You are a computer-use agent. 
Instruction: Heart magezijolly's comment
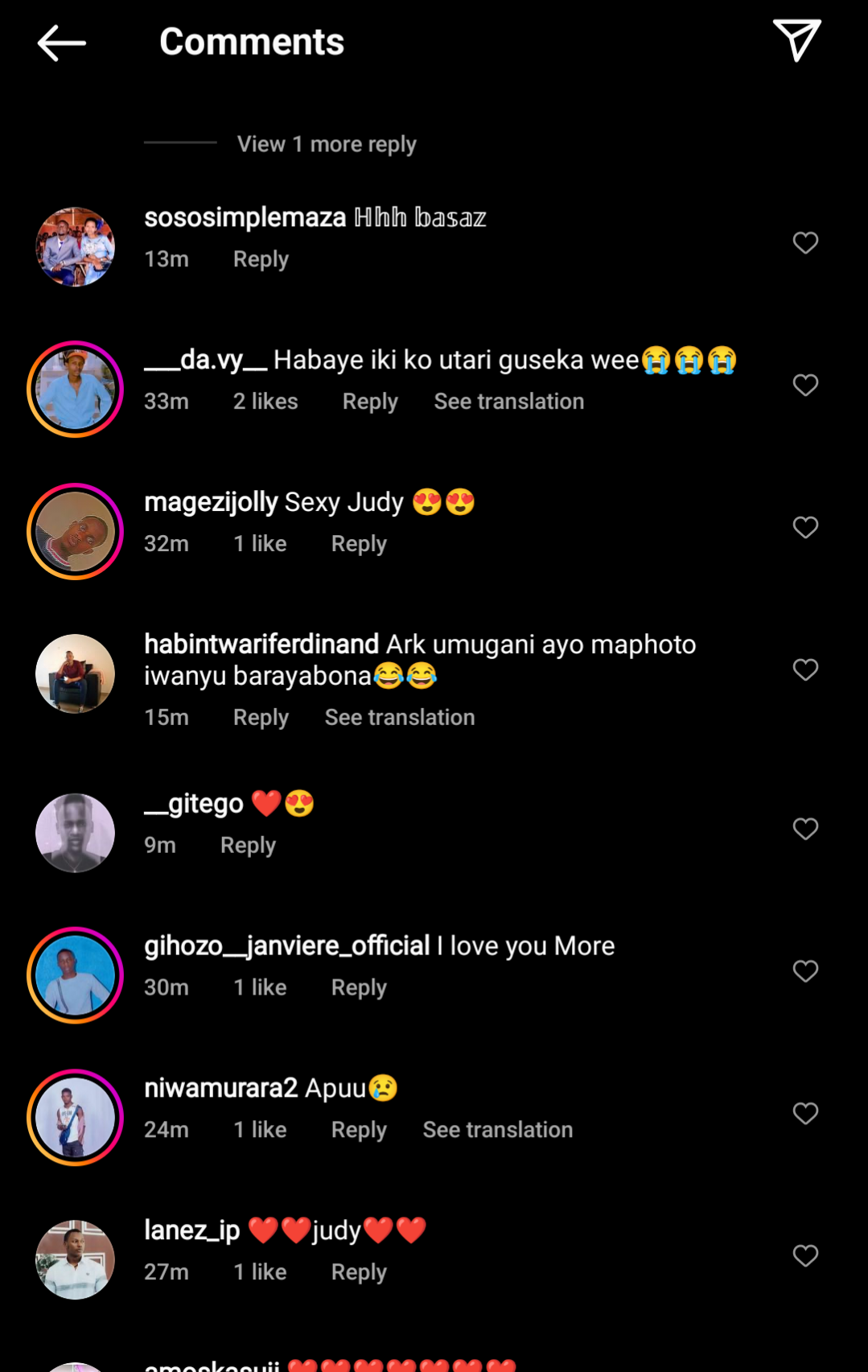coord(805,528)
